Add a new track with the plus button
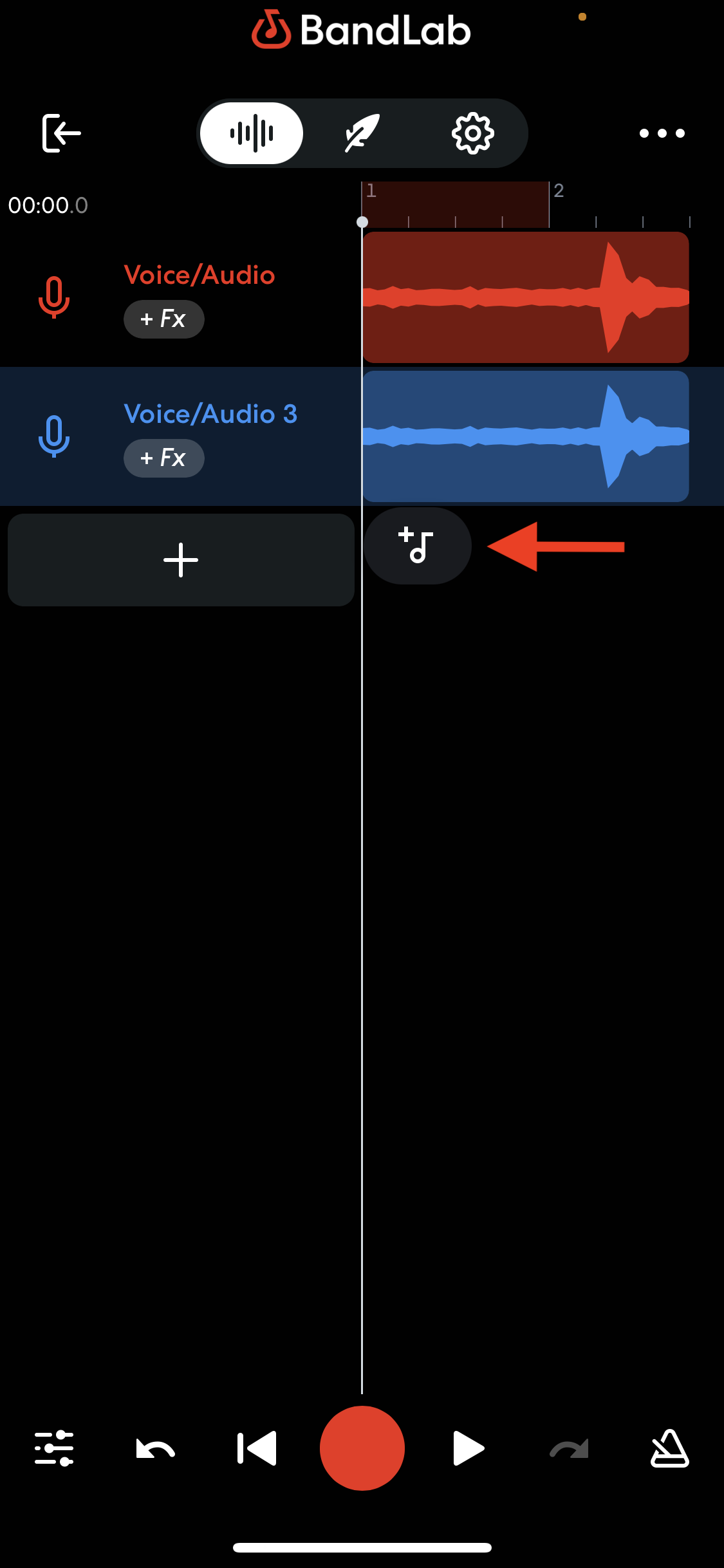The image size is (724, 1568). [x=181, y=560]
